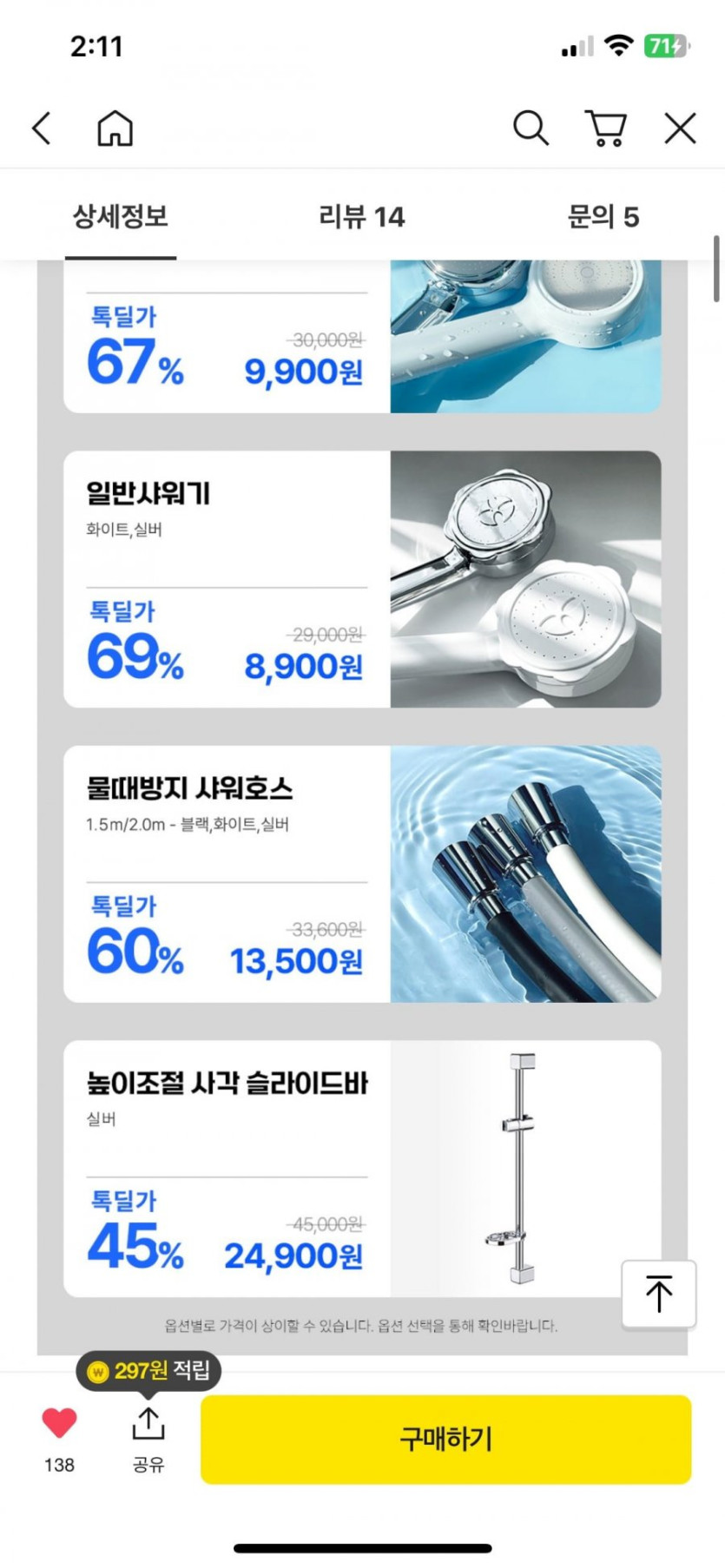Switch to the 문의 5 tab
This screenshot has height=1568, width=725.
point(603,216)
